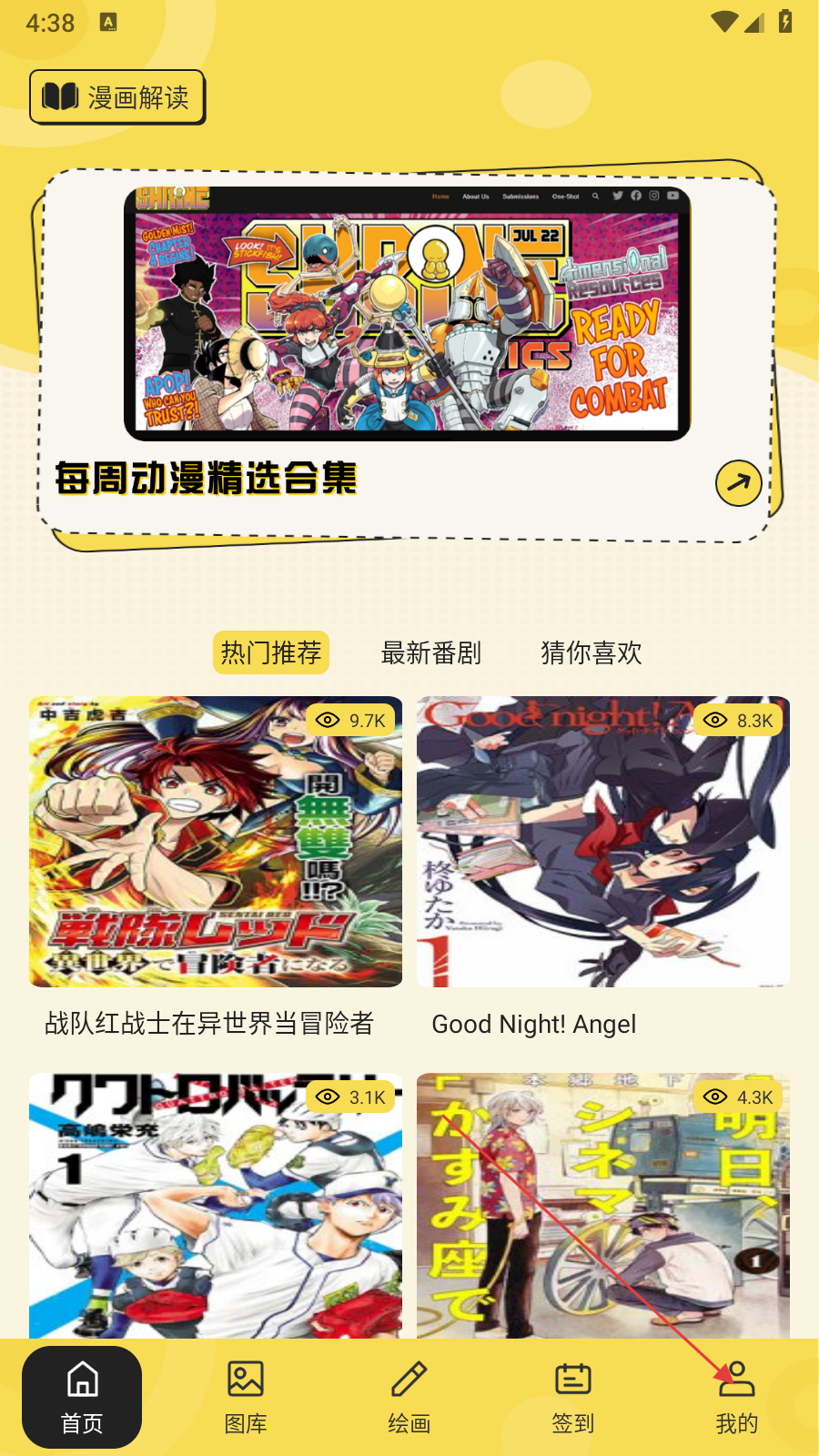Open the baseball comic card with 3.1K views
819x1456 pixels.
tap(216, 1206)
